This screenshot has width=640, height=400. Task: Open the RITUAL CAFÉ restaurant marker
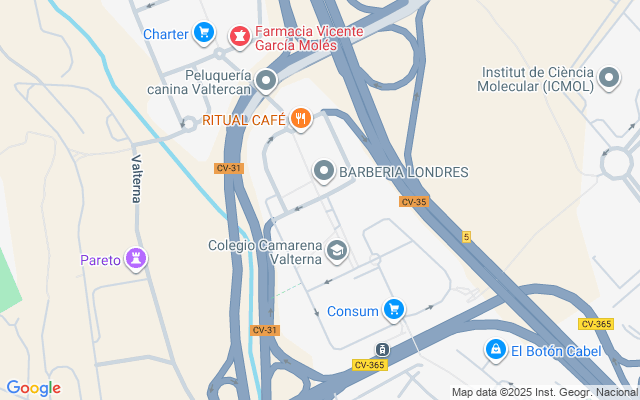pyautogui.click(x=301, y=120)
